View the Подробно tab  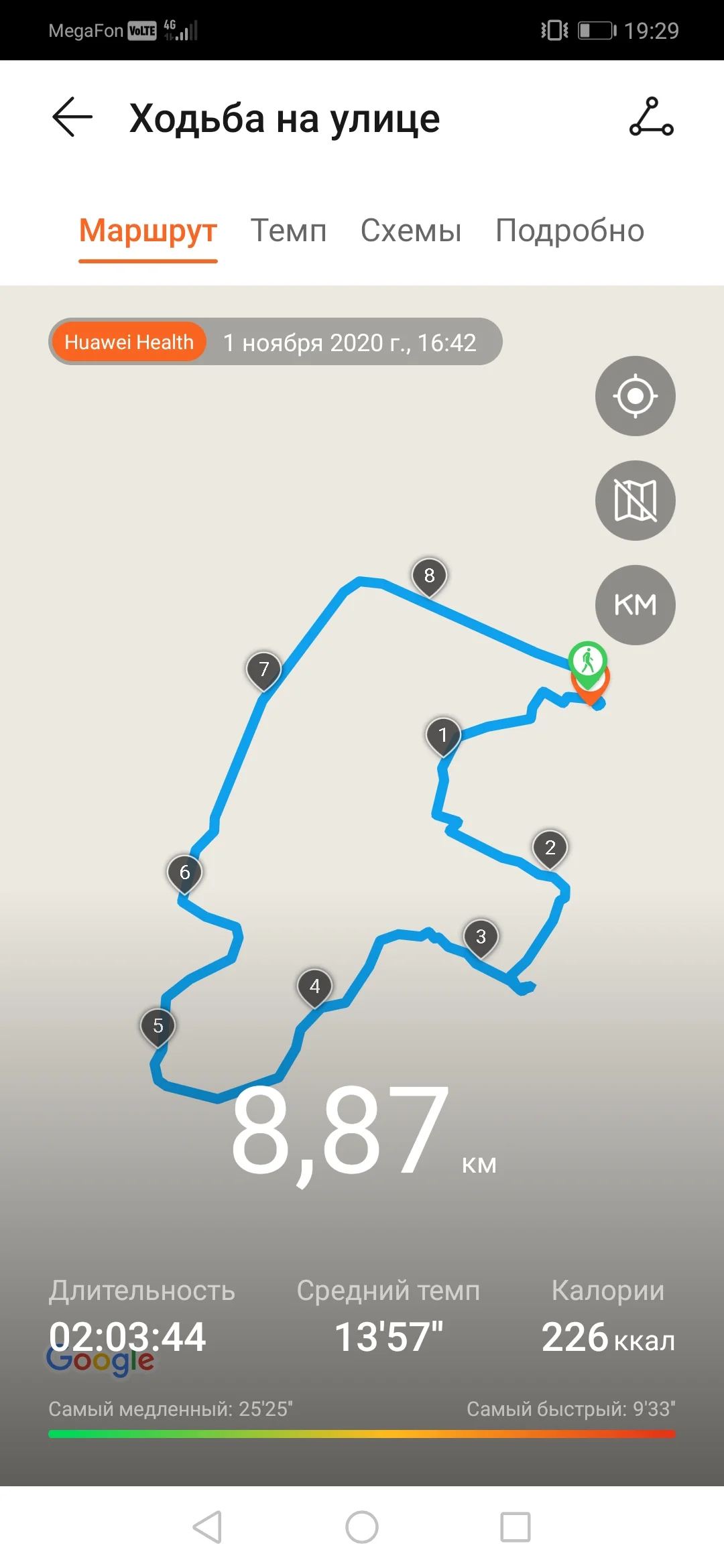click(x=570, y=231)
